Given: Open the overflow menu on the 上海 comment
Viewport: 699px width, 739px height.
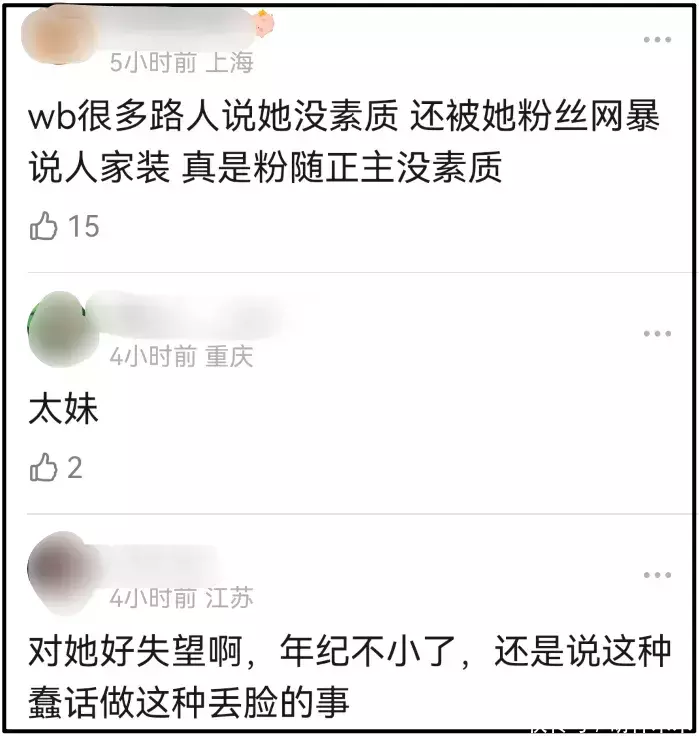Looking at the screenshot, I should click(657, 40).
